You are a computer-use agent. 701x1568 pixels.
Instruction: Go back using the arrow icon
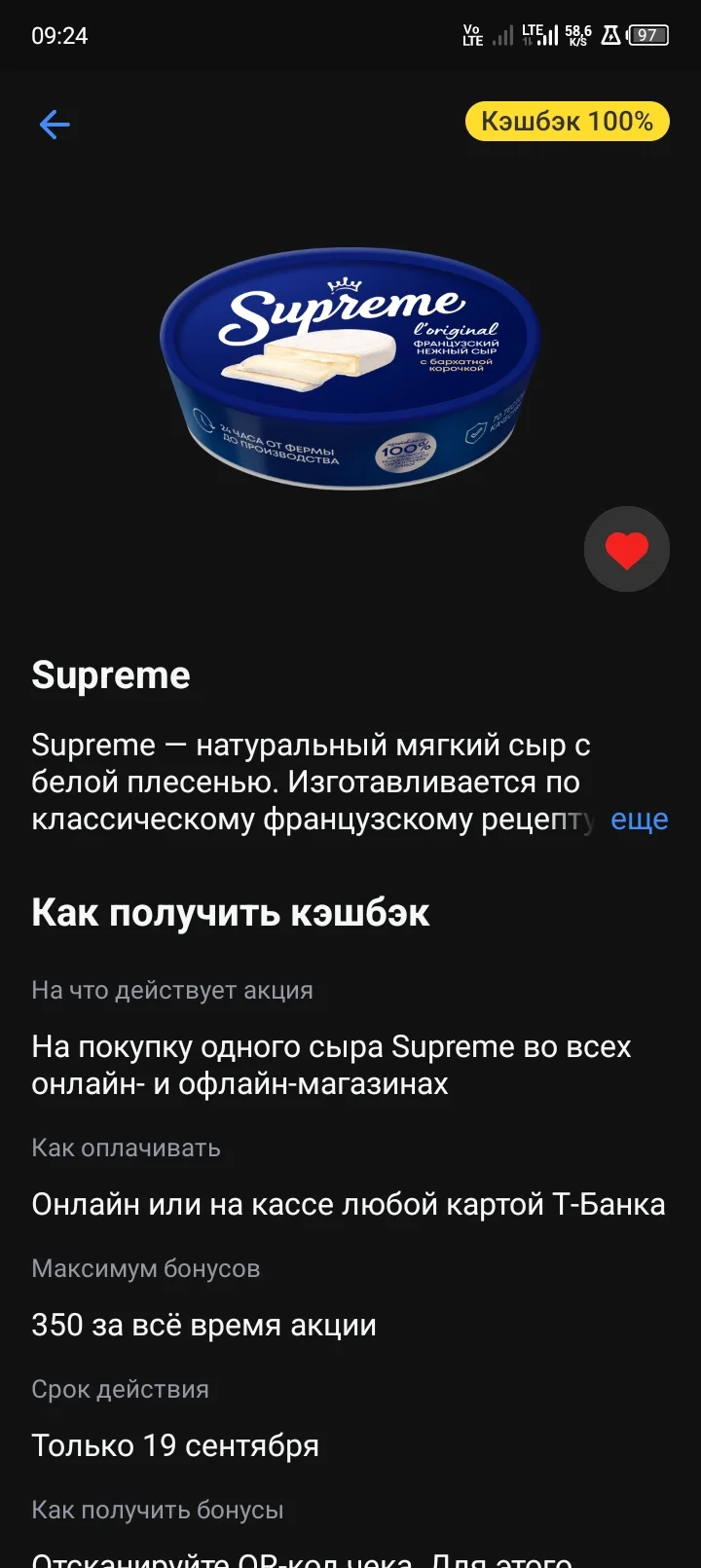click(55, 125)
